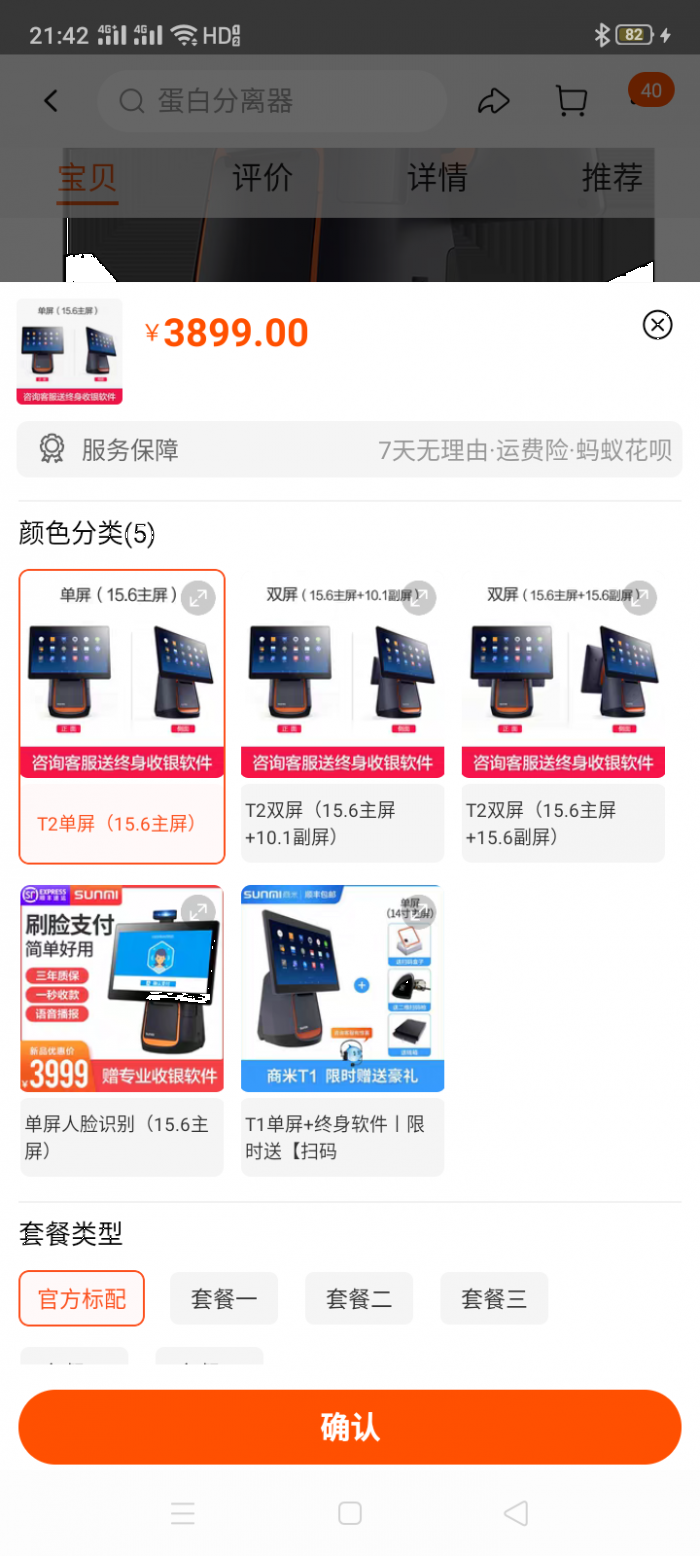Pick package 套餐三

(494, 1299)
